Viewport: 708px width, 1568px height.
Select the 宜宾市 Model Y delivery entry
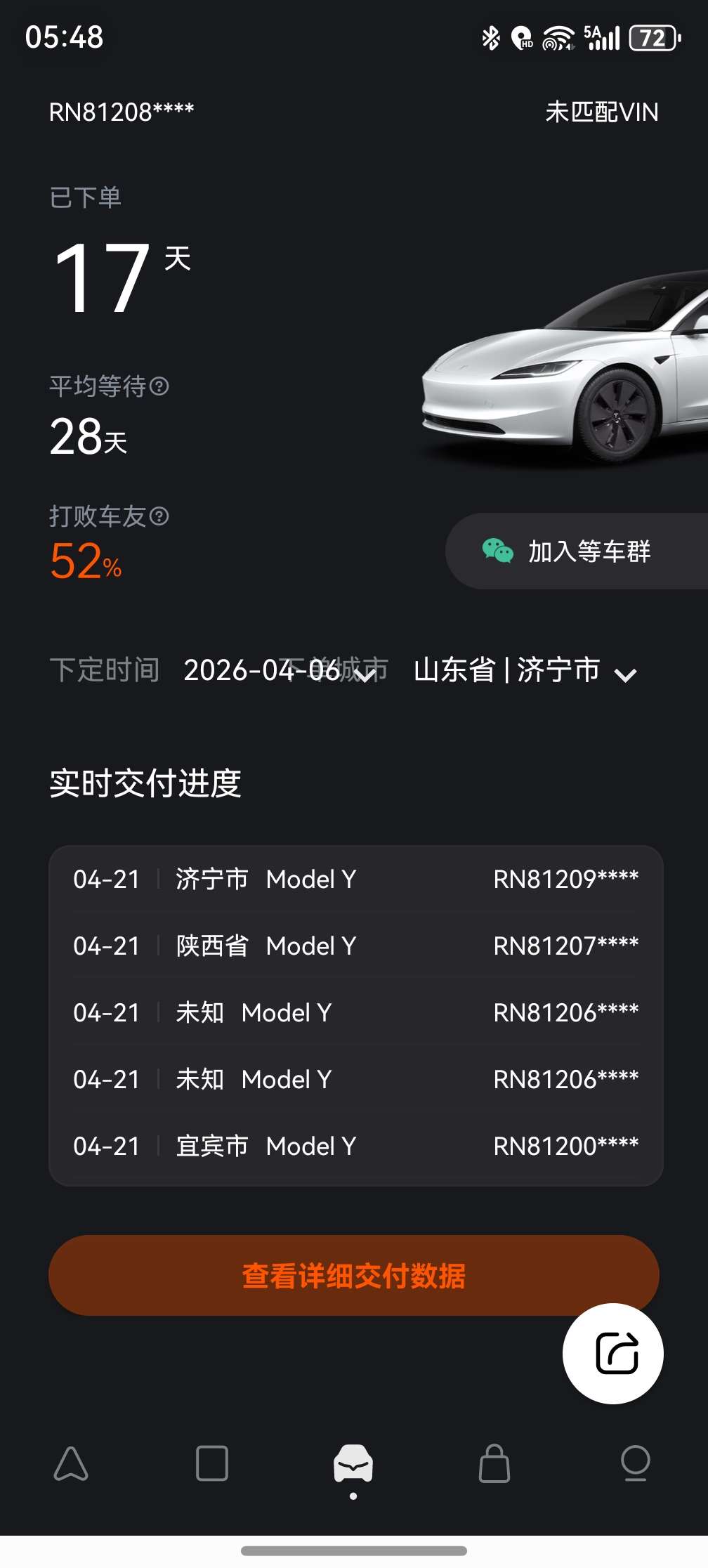click(354, 1146)
